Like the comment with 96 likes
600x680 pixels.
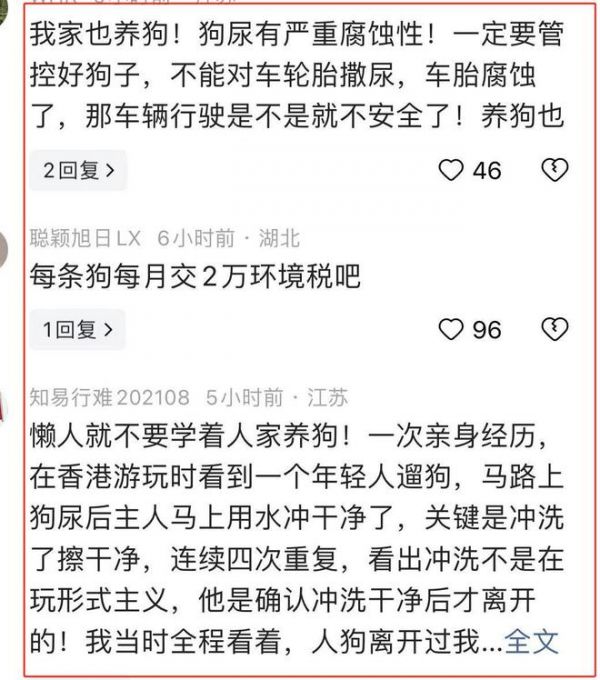(x=452, y=328)
